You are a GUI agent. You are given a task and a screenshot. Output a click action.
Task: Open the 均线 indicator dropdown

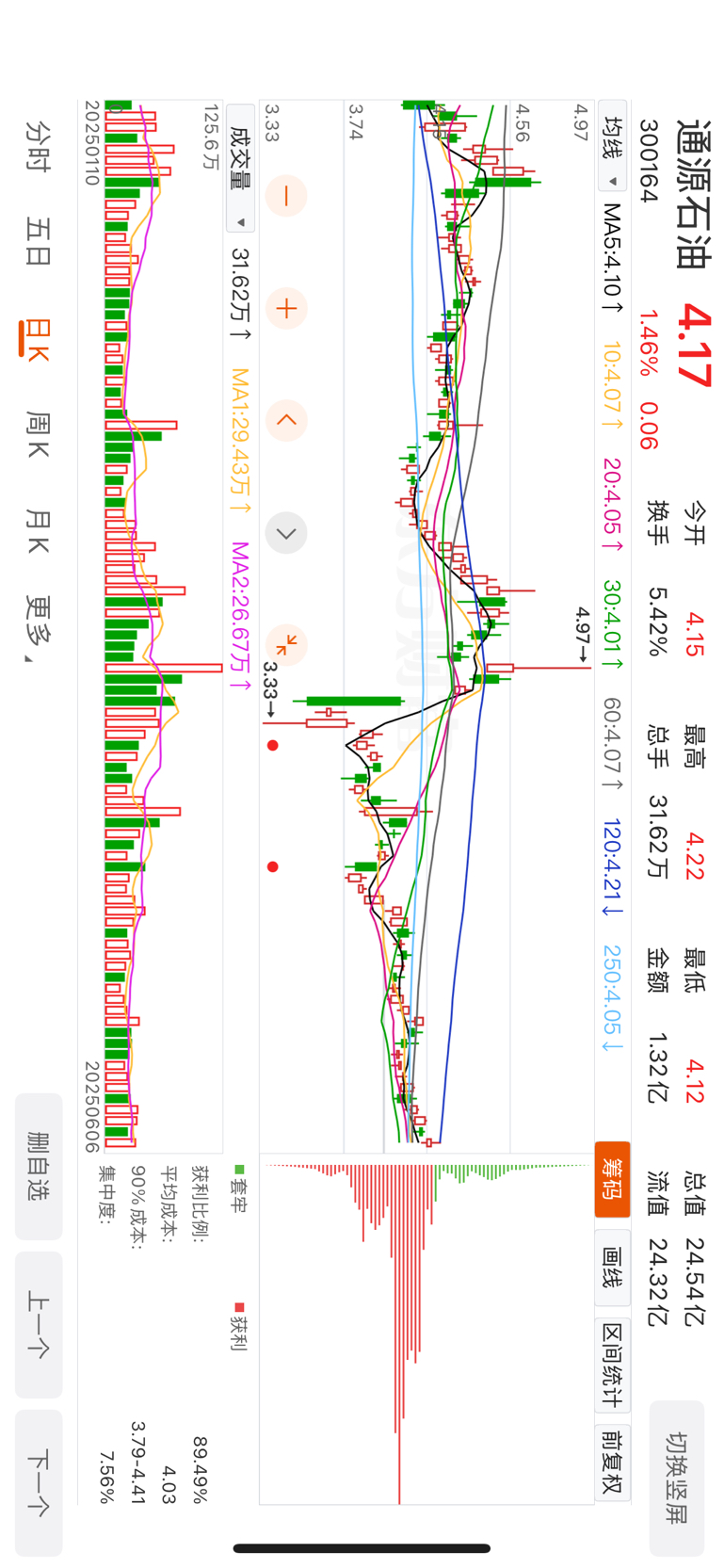pyautogui.click(x=612, y=153)
